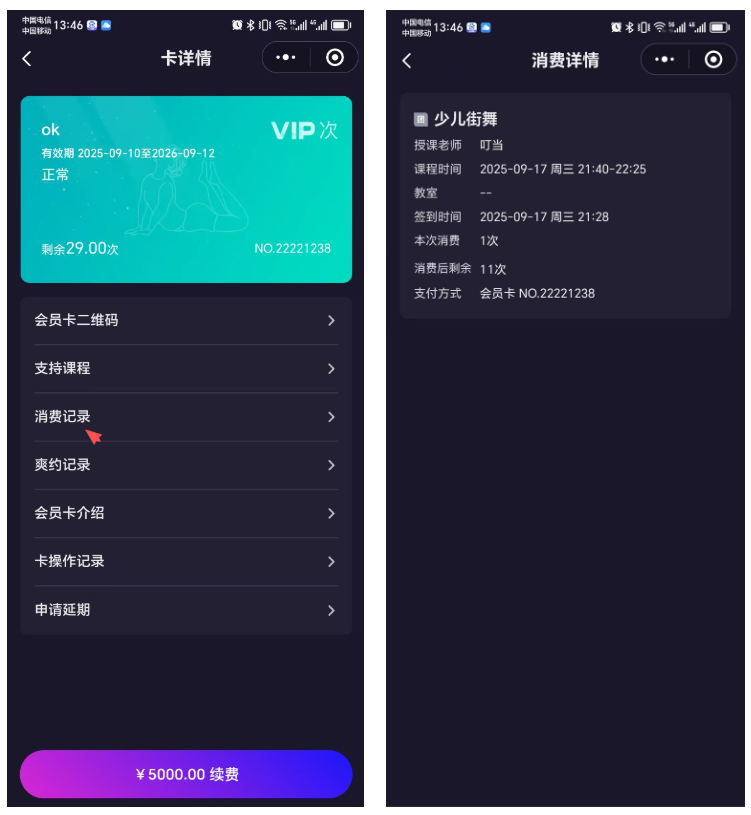751x815 pixels.
Task: Open the mini program menu on 卡详情
Action: point(286,58)
